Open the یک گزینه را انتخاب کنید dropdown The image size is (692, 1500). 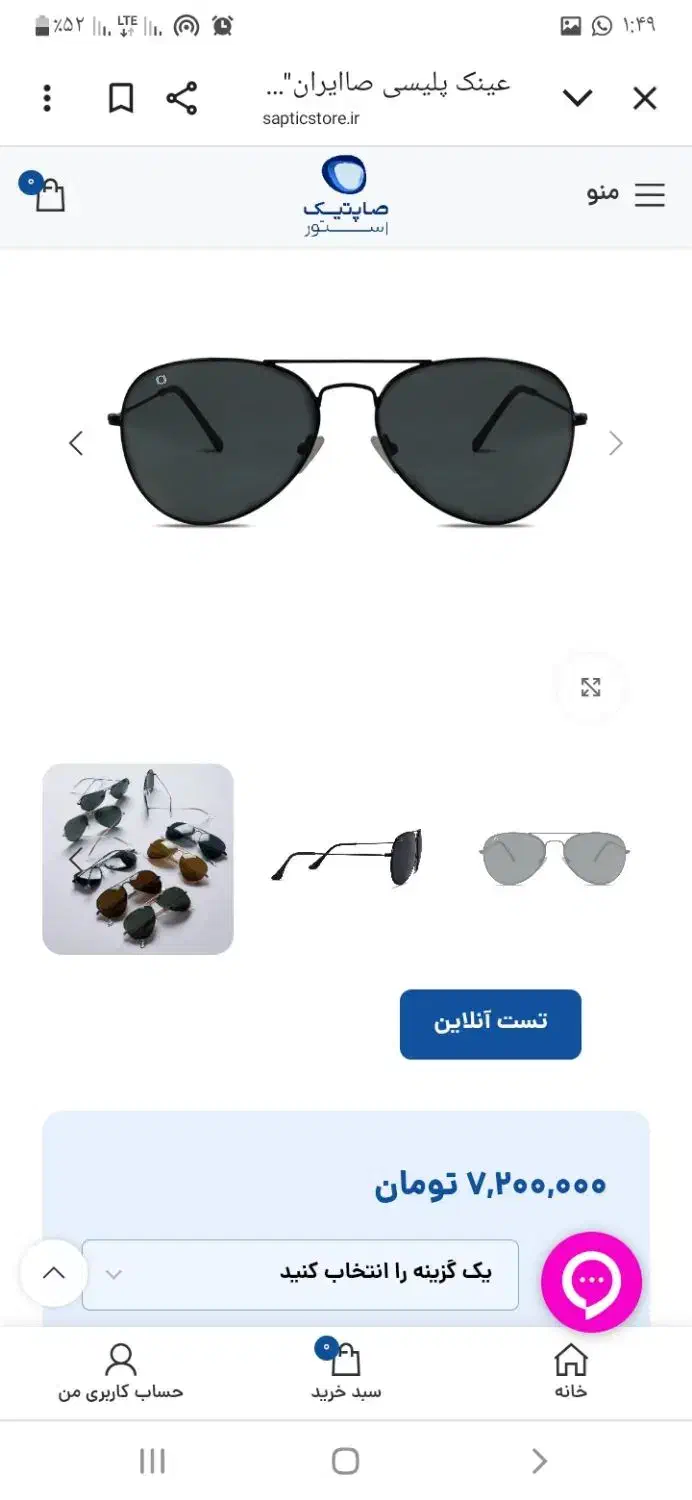tap(300, 1274)
